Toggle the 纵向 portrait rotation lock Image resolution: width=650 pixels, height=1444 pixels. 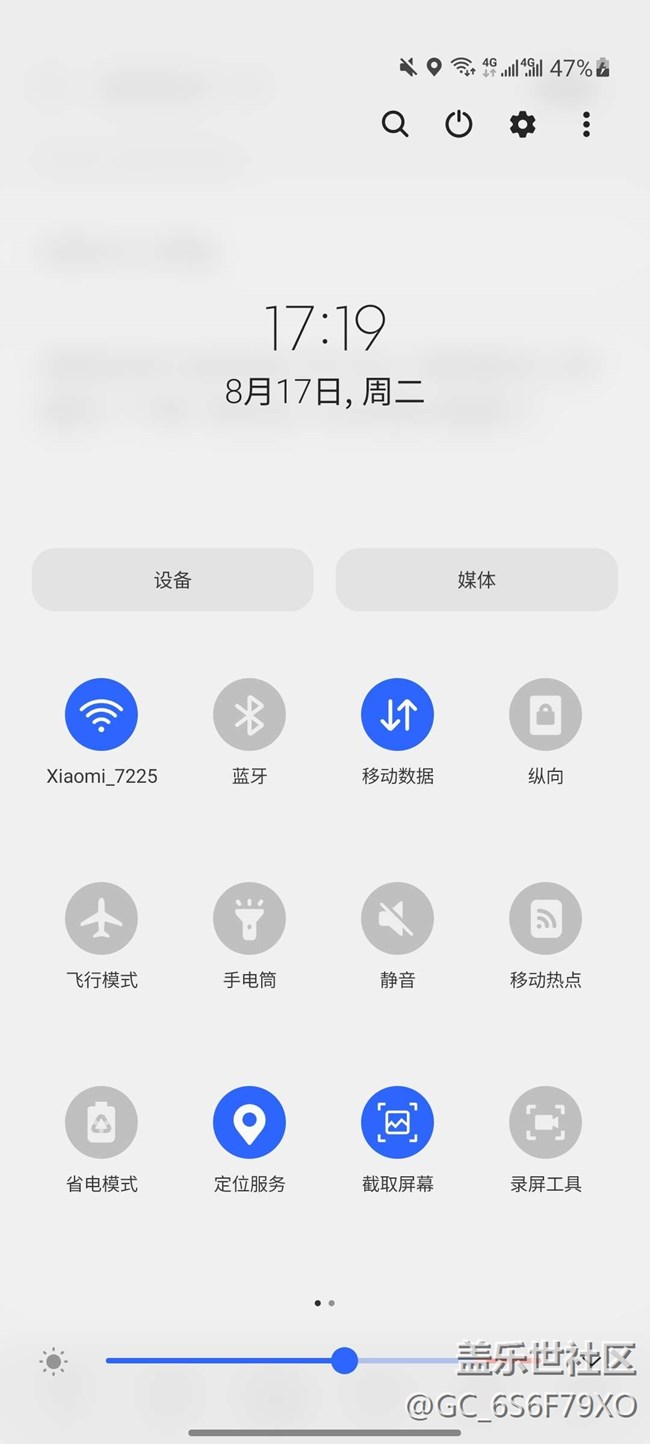click(545, 714)
